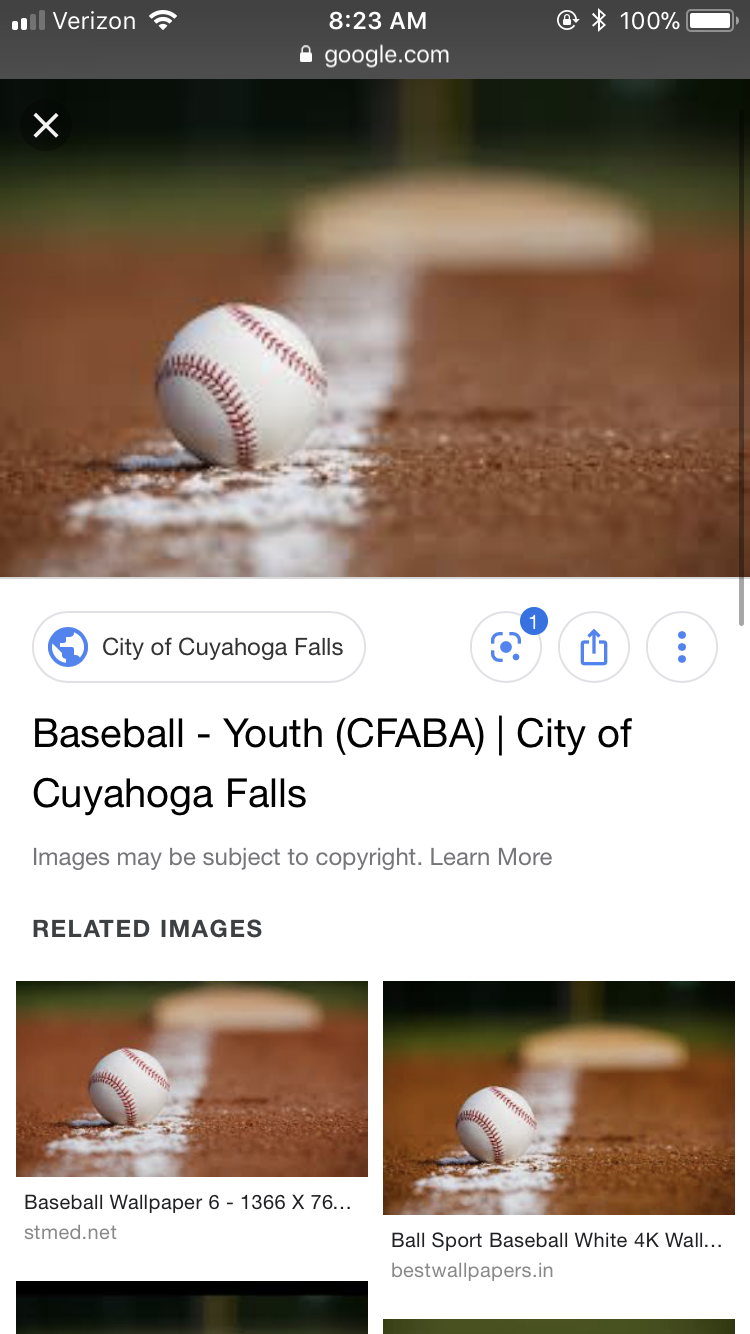Open the Learn More copyright link
The height and width of the screenshot is (1334, 750).
click(x=491, y=857)
